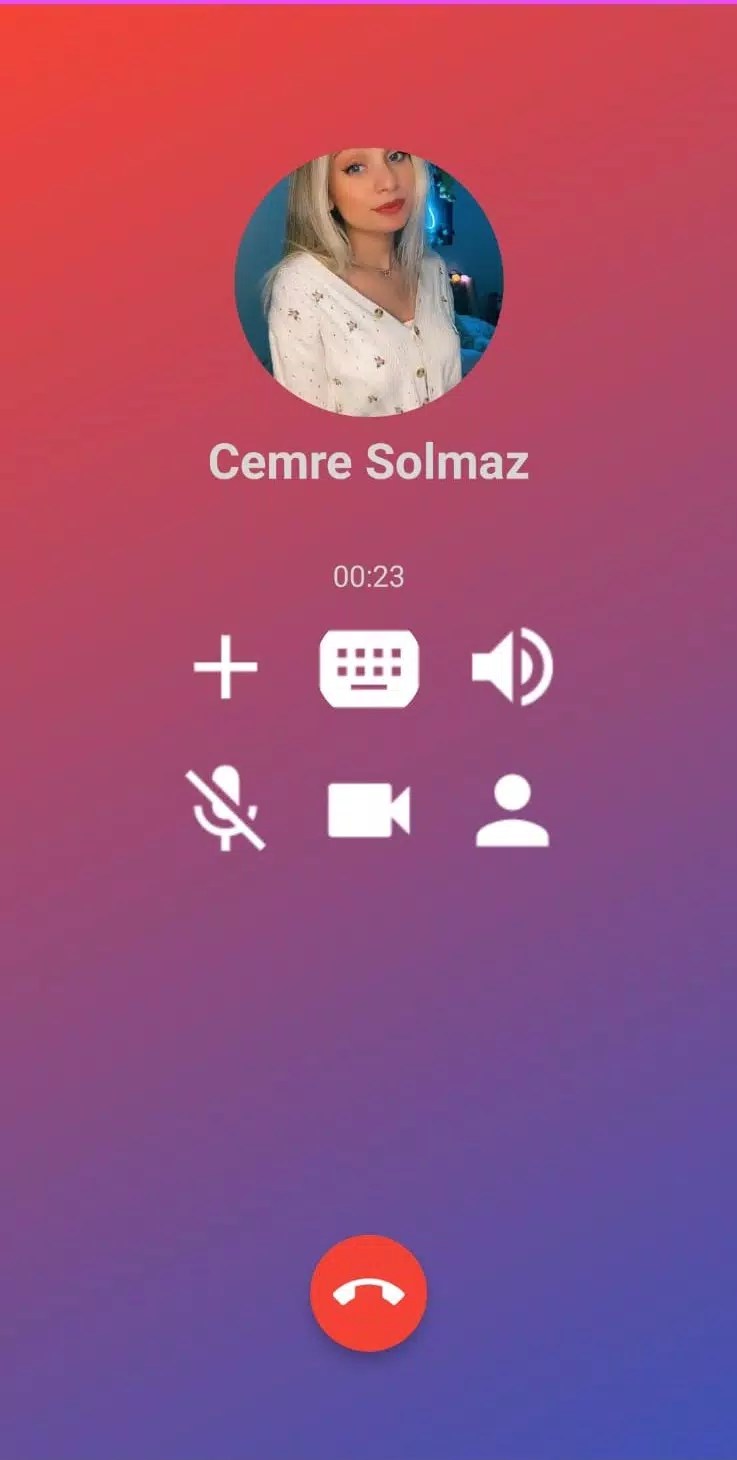Switch to video call
This screenshot has height=1460, width=737.
[x=369, y=810]
